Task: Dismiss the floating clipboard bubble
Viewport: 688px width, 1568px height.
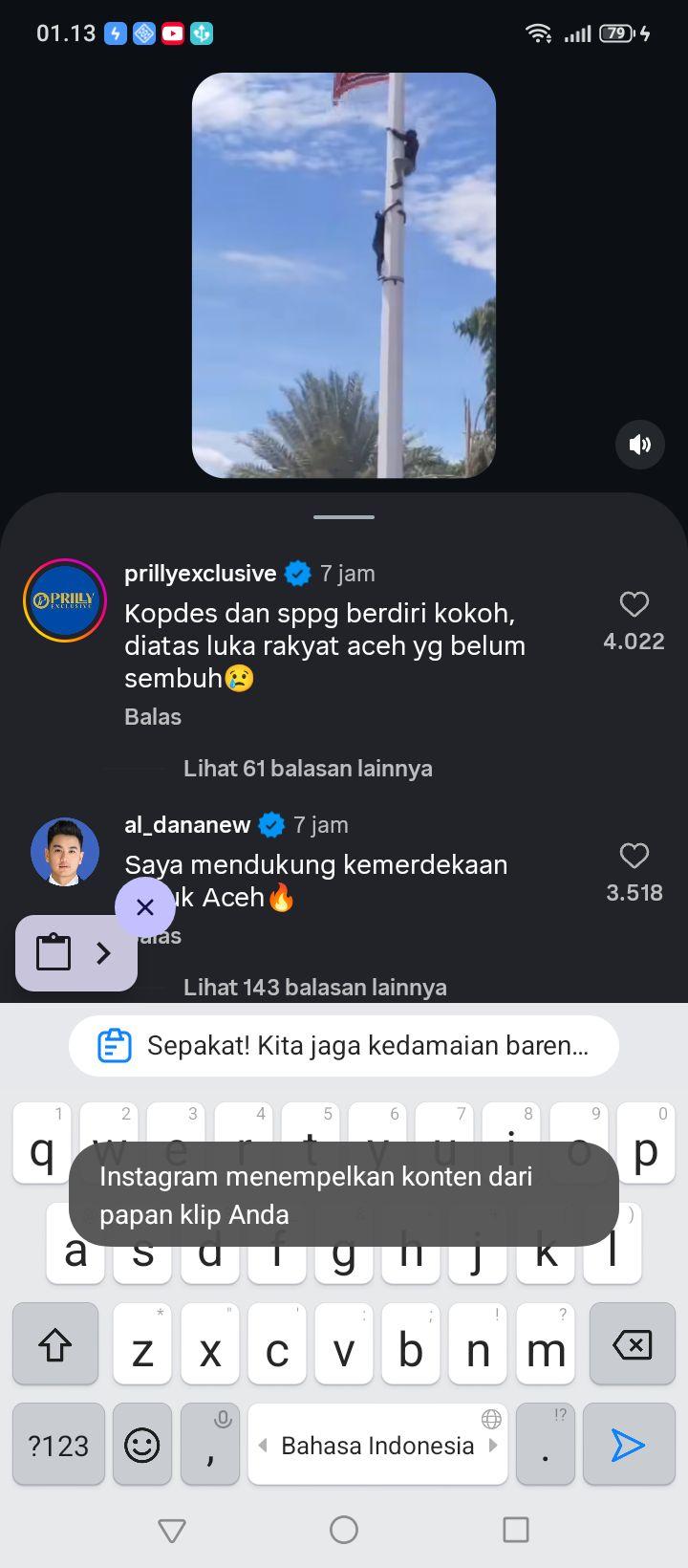Action: [145, 906]
